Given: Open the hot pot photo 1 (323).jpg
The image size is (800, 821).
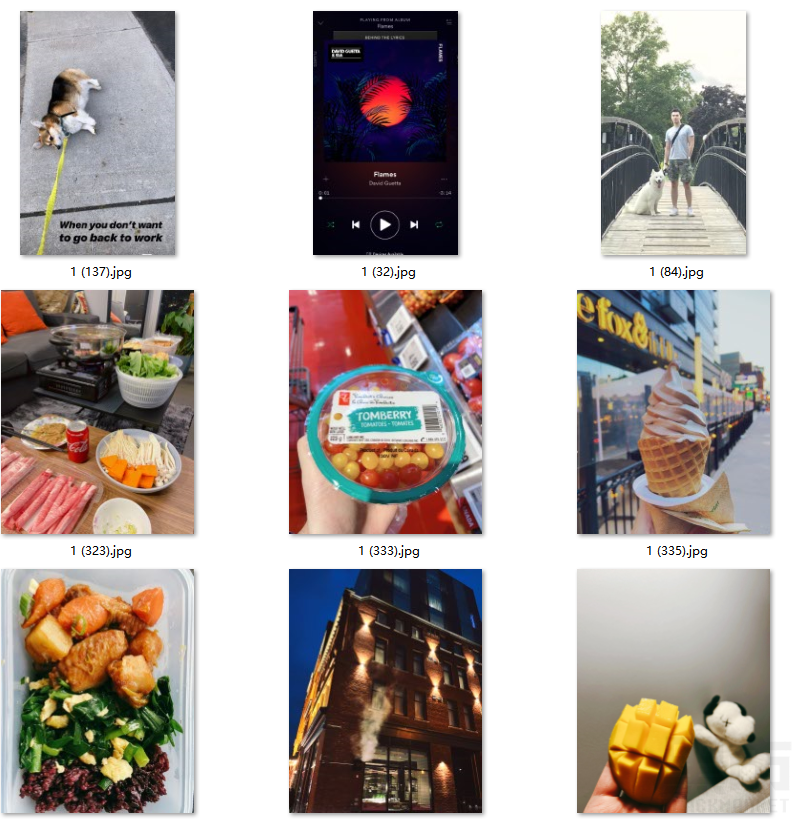Looking at the screenshot, I should click(x=98, y=412).
